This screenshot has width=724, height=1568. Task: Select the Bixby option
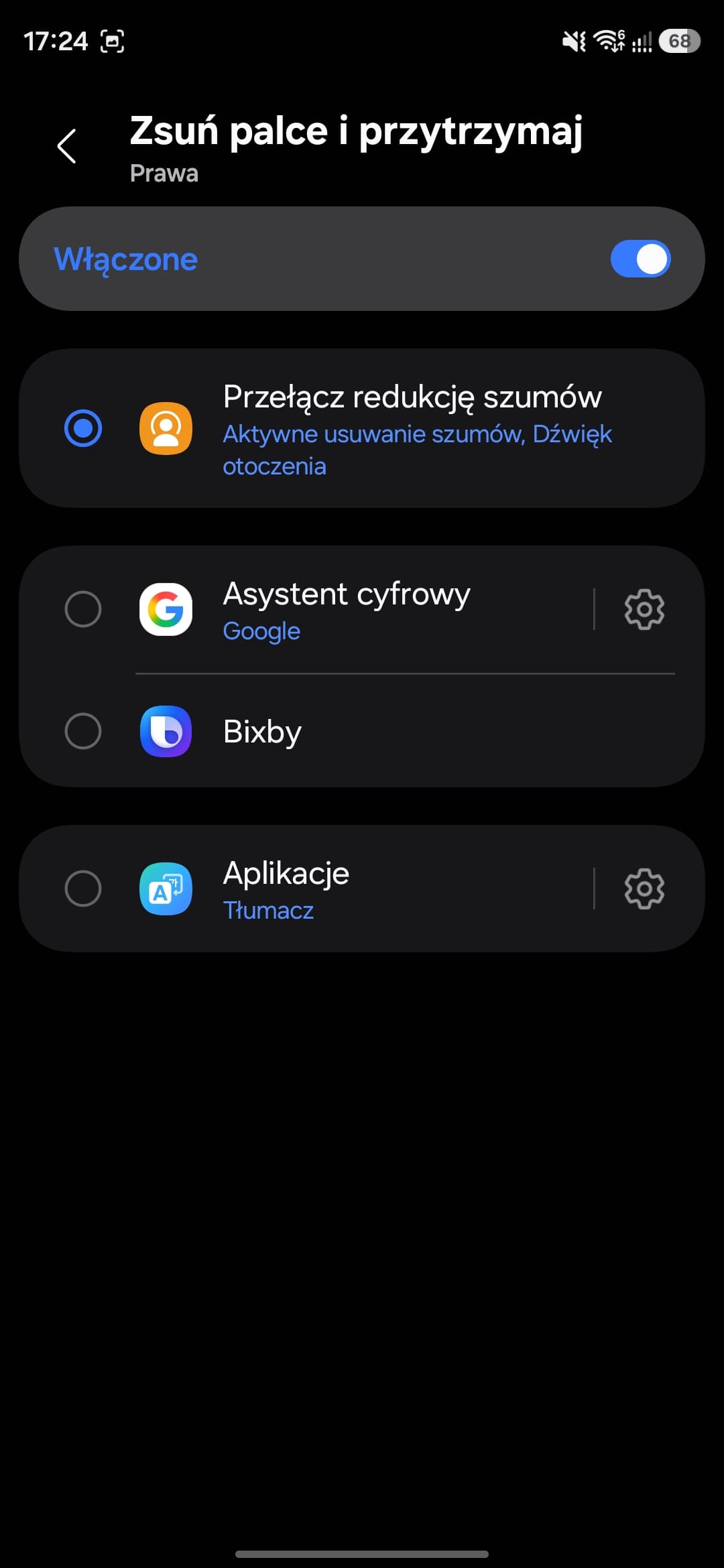click(x=83, y=730)
